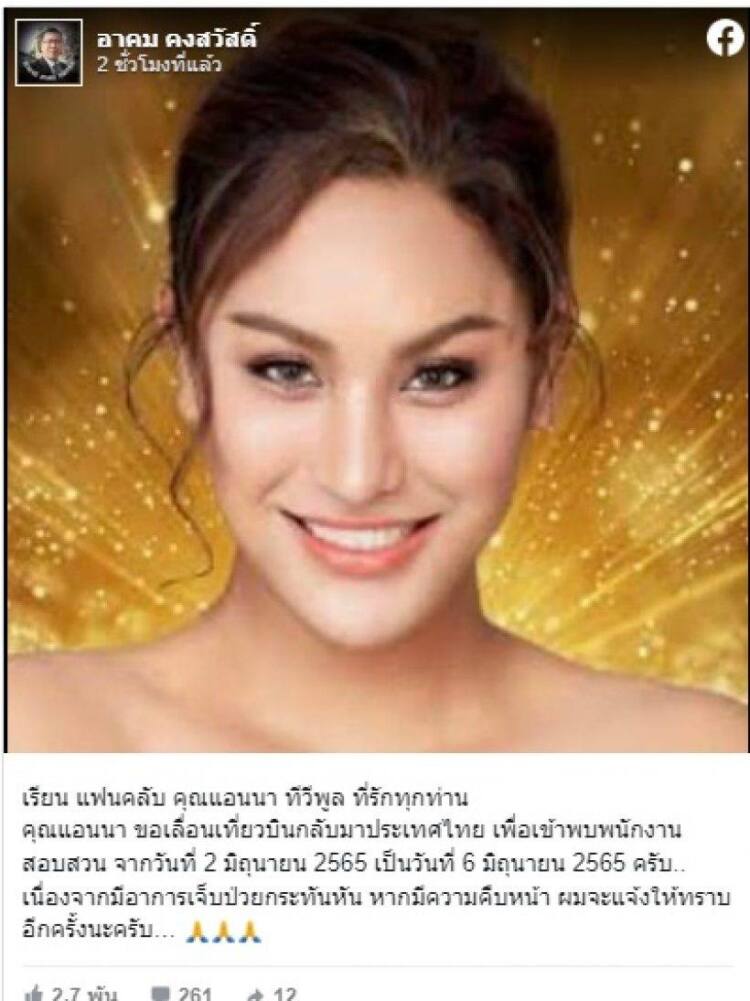Tap the author's profile picture
This screenshot has width=750, height=1001.
(49, 52)
